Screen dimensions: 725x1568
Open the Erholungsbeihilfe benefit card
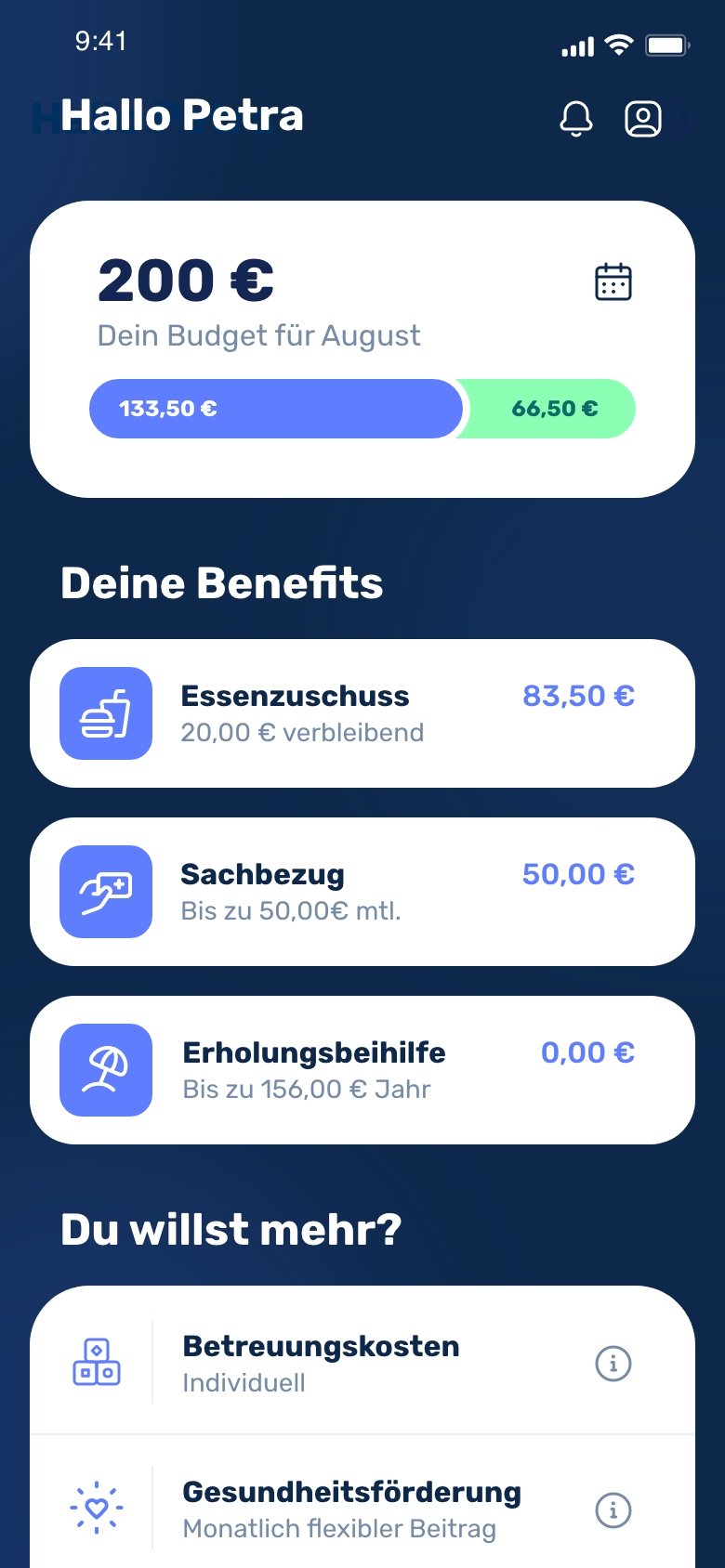(x=362, y=1070)
